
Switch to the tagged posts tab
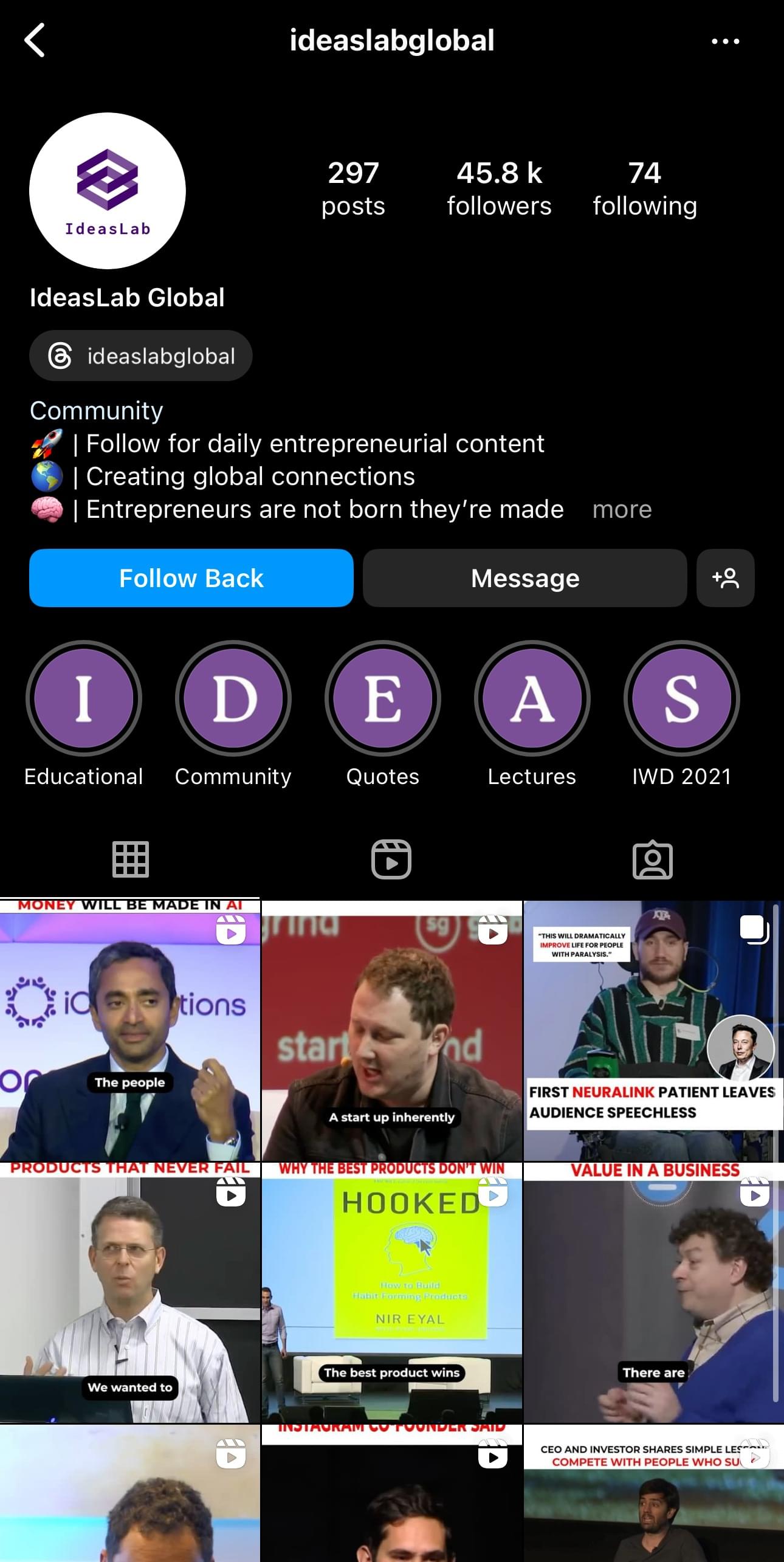[x=652, y=859]
